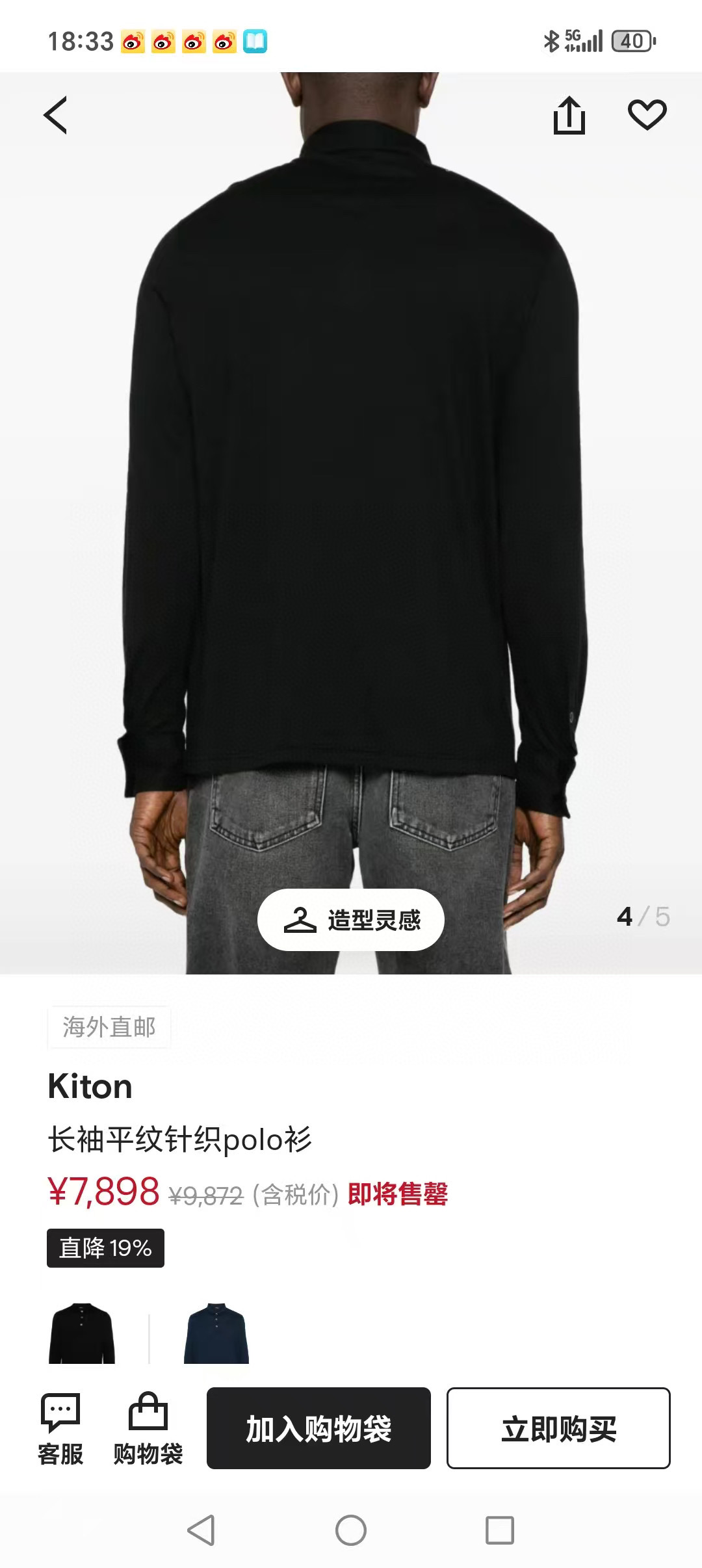Viewport: 702px width, 1568px height.
Task: Open 造型灵感 styling inspiration
Action: click(351, 919)
